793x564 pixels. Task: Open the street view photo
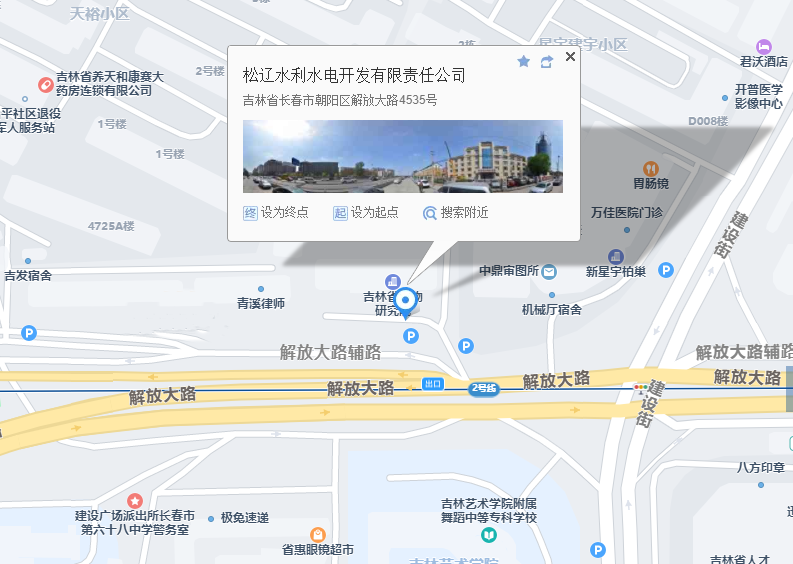402,156
